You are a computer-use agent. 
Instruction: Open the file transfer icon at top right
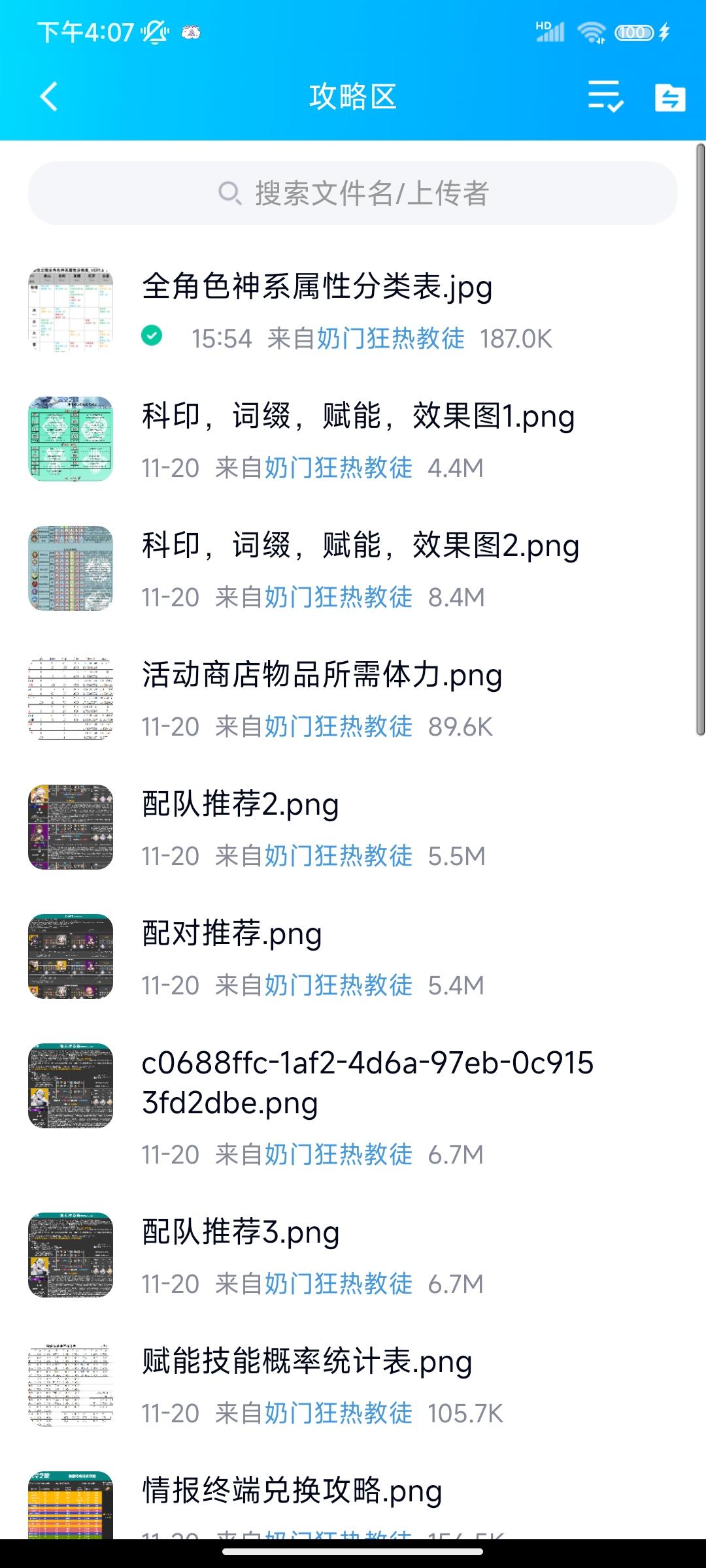(x=669, y=97)
